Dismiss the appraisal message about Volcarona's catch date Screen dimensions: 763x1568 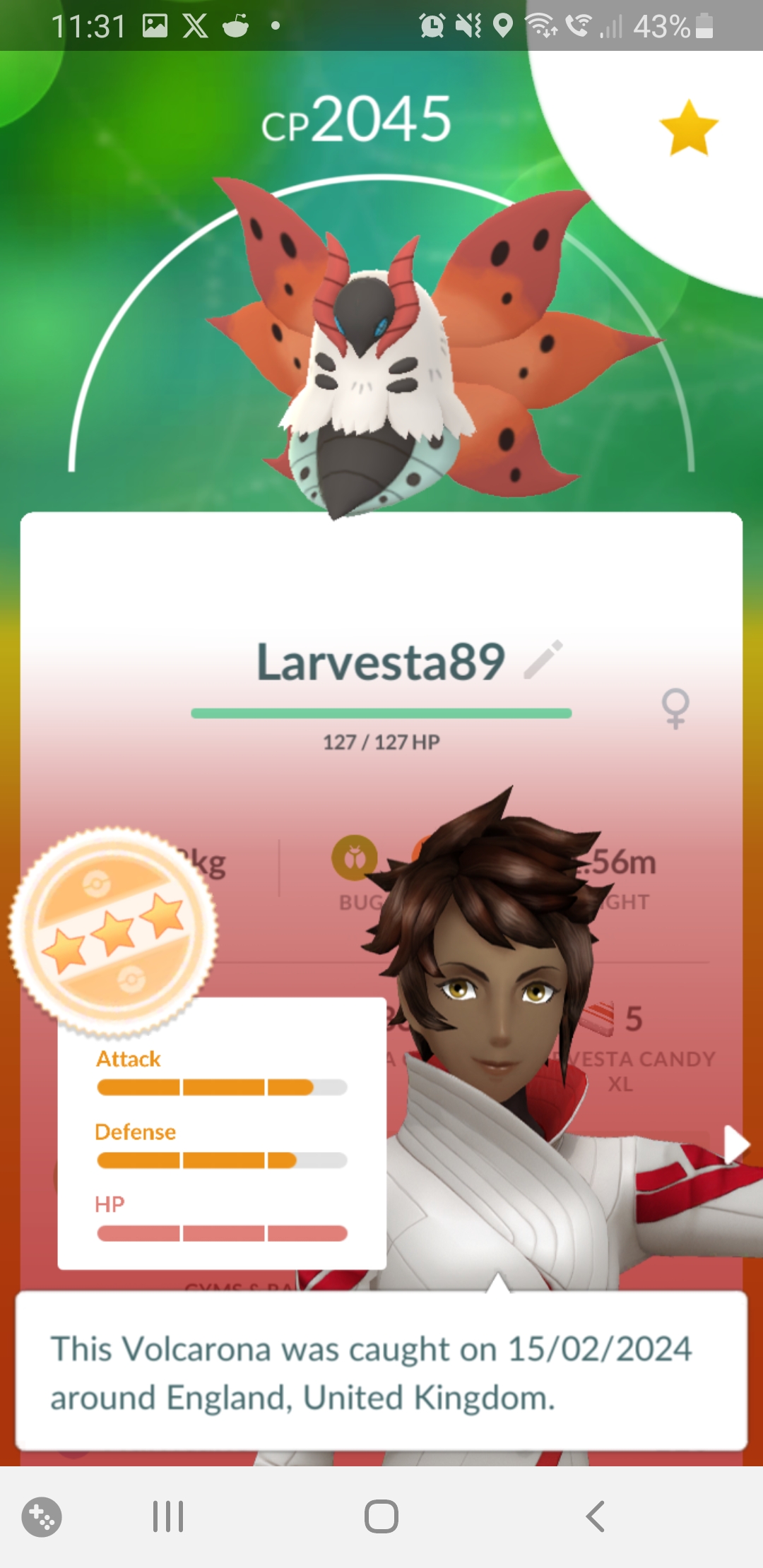pos(381,1372)
